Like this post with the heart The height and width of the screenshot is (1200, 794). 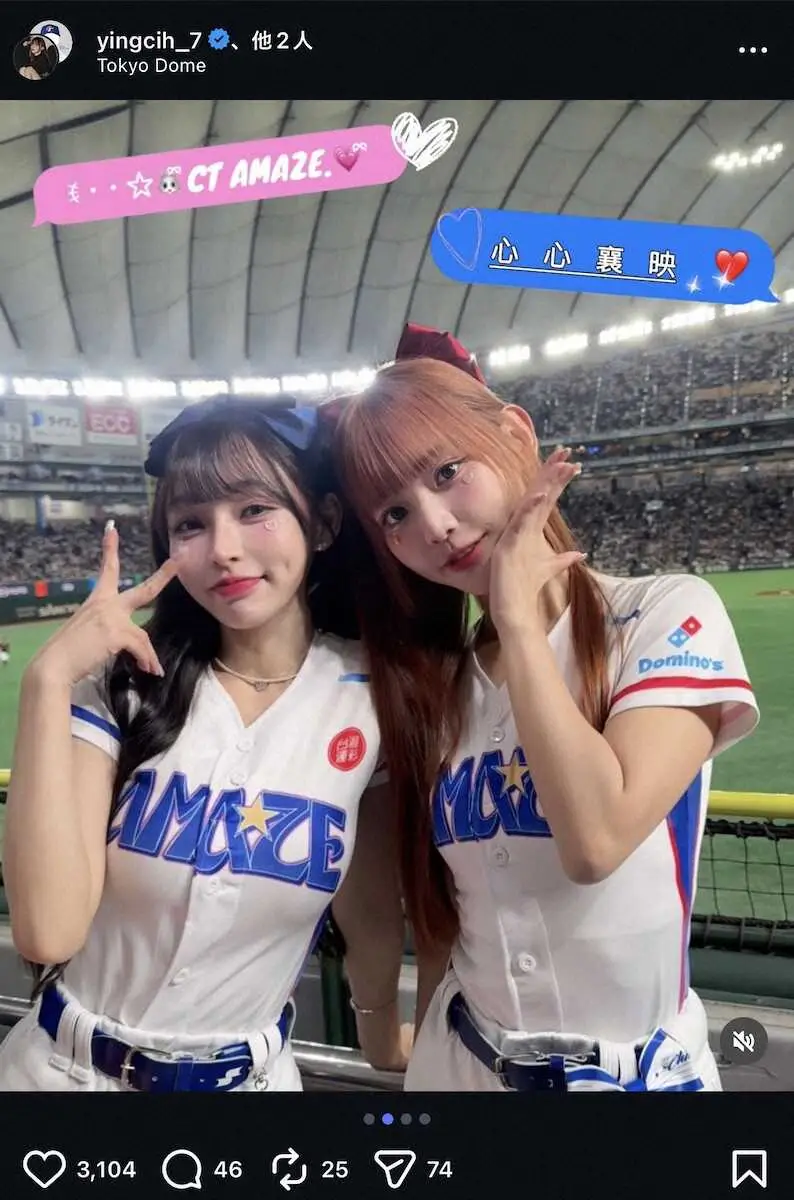(x=44, y=1168)
